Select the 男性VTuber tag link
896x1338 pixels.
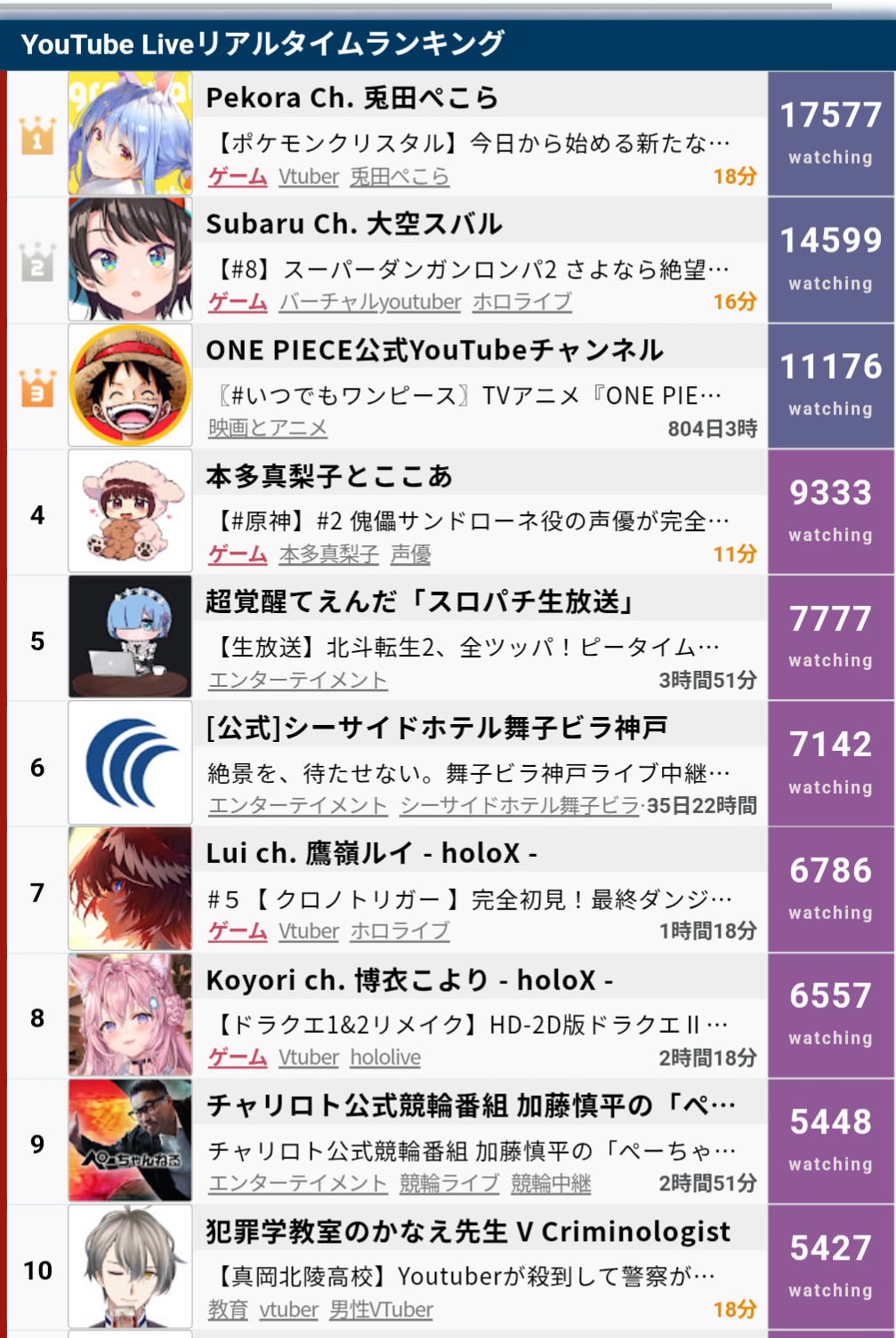point(381,1310)
